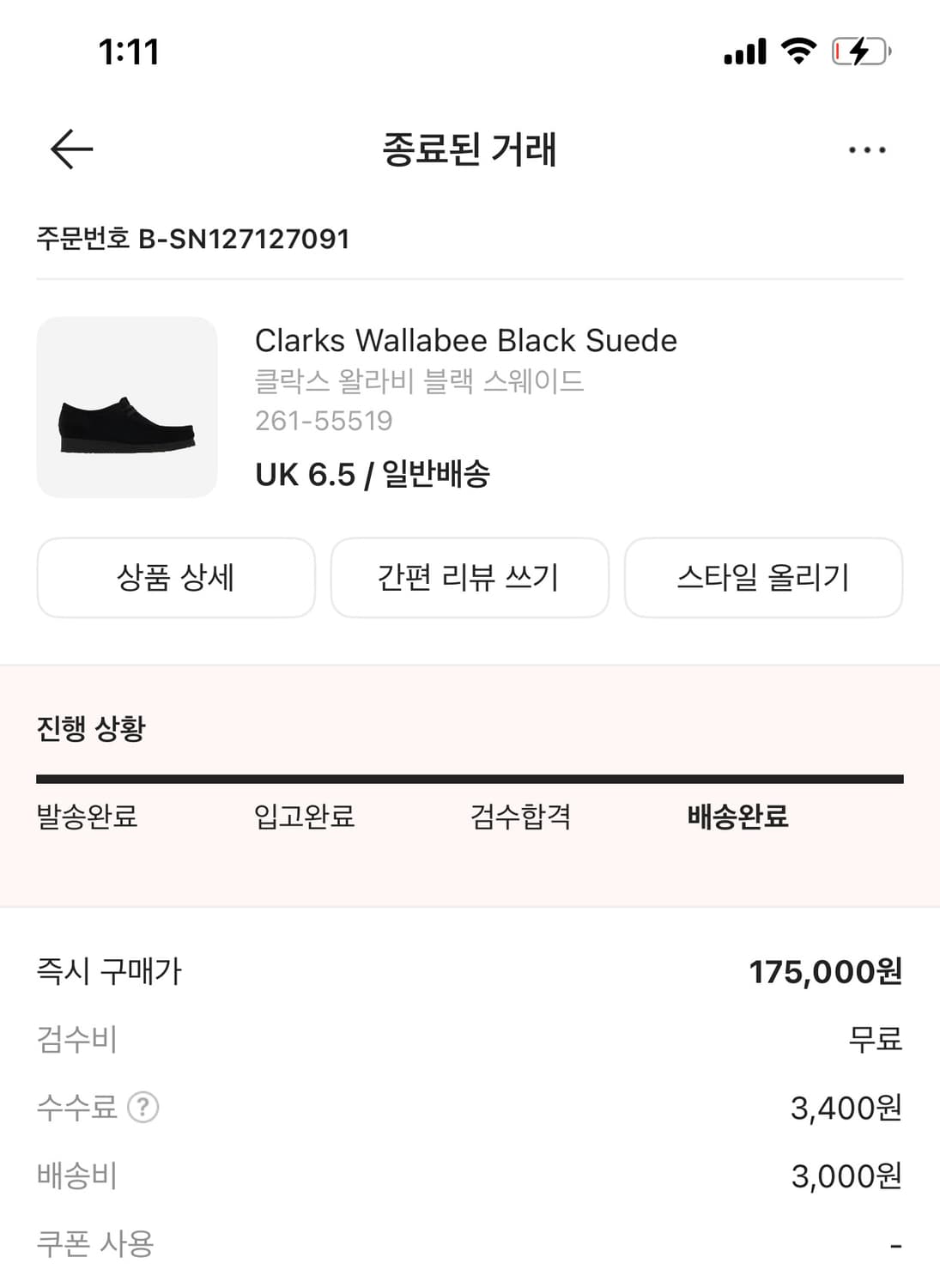Select the product title Clarks Wallabee Black Suede
Viewport: 940px width, 1288px height.
click(466, 341)
